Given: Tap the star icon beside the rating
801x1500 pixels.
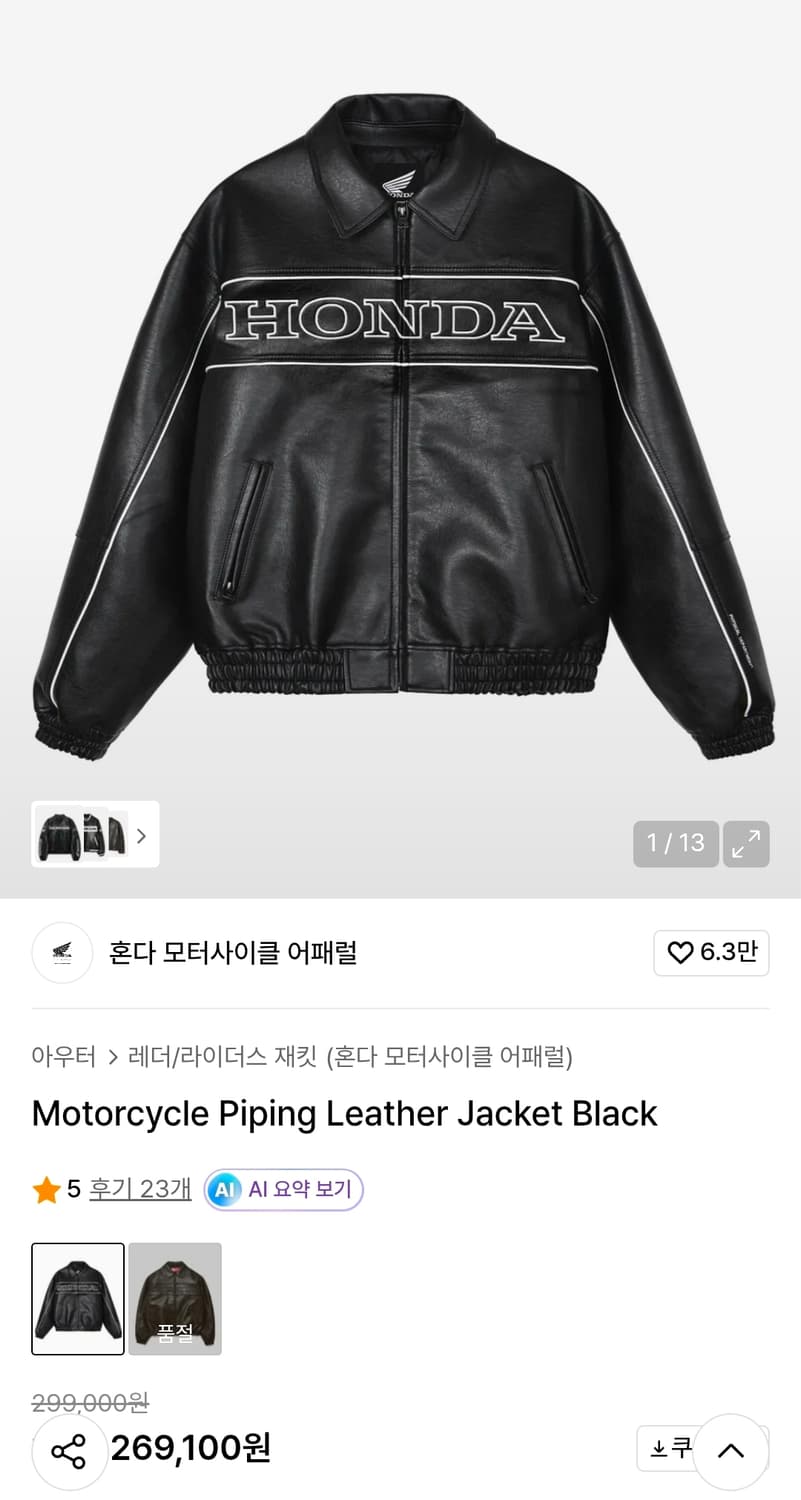Looking at the screenshot, I should [46, 1189].
